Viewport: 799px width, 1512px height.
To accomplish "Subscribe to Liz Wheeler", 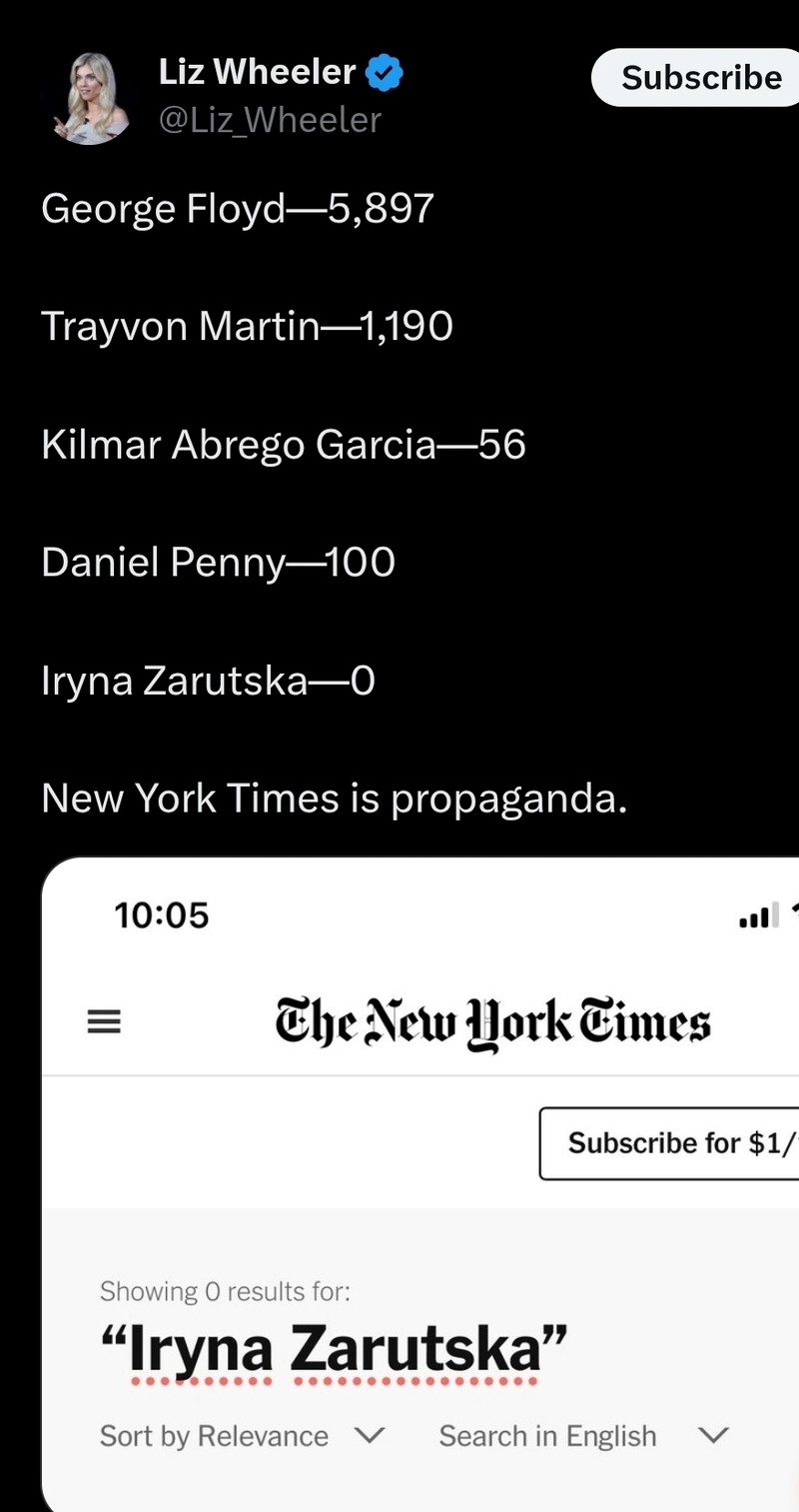I will pos(699,78).
